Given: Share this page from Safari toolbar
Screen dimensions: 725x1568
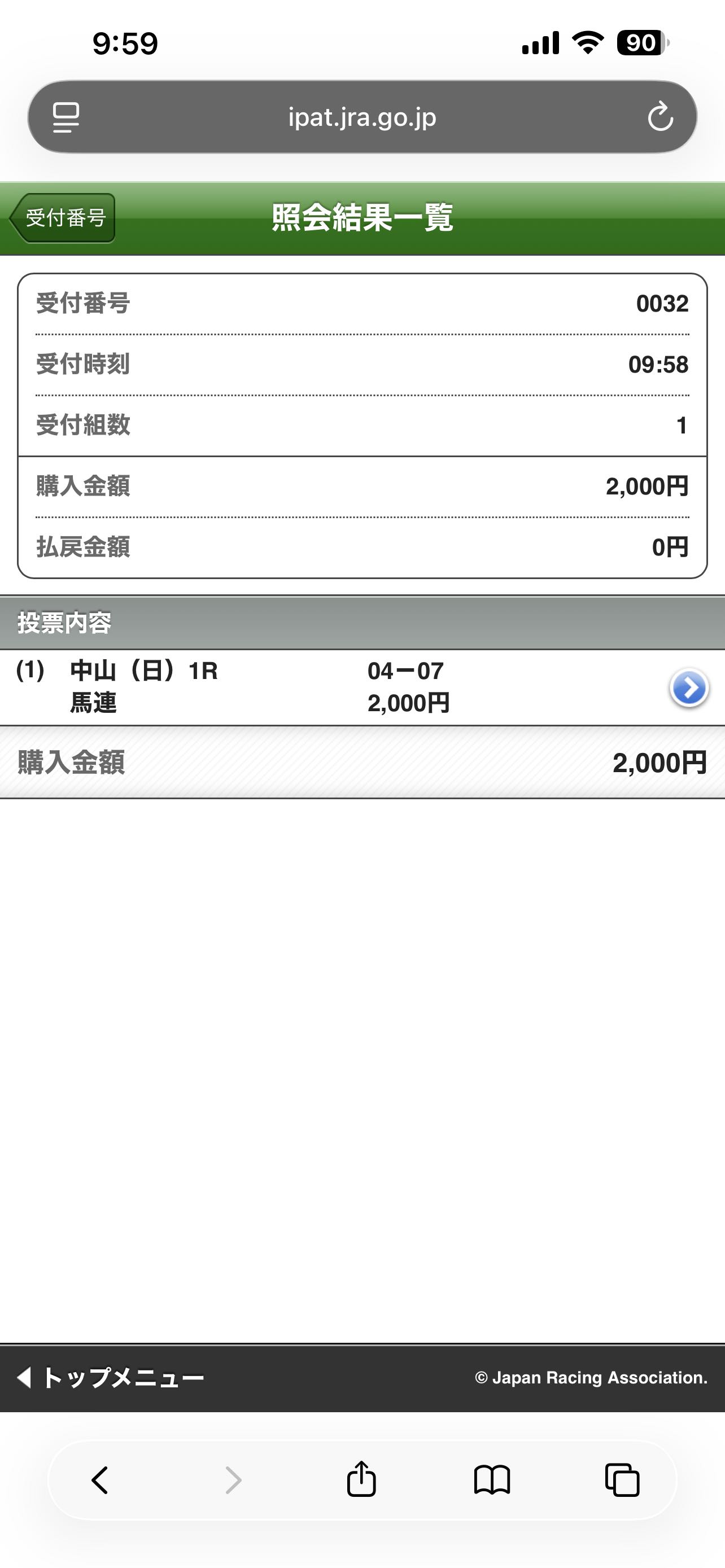Looking at the screenshot, I should pos(361,1479).
